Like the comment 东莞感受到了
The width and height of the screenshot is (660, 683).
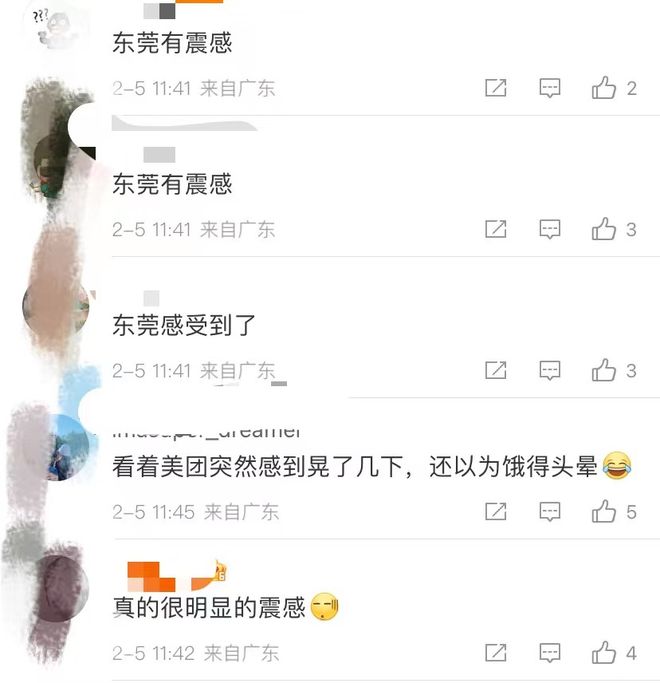604,370
